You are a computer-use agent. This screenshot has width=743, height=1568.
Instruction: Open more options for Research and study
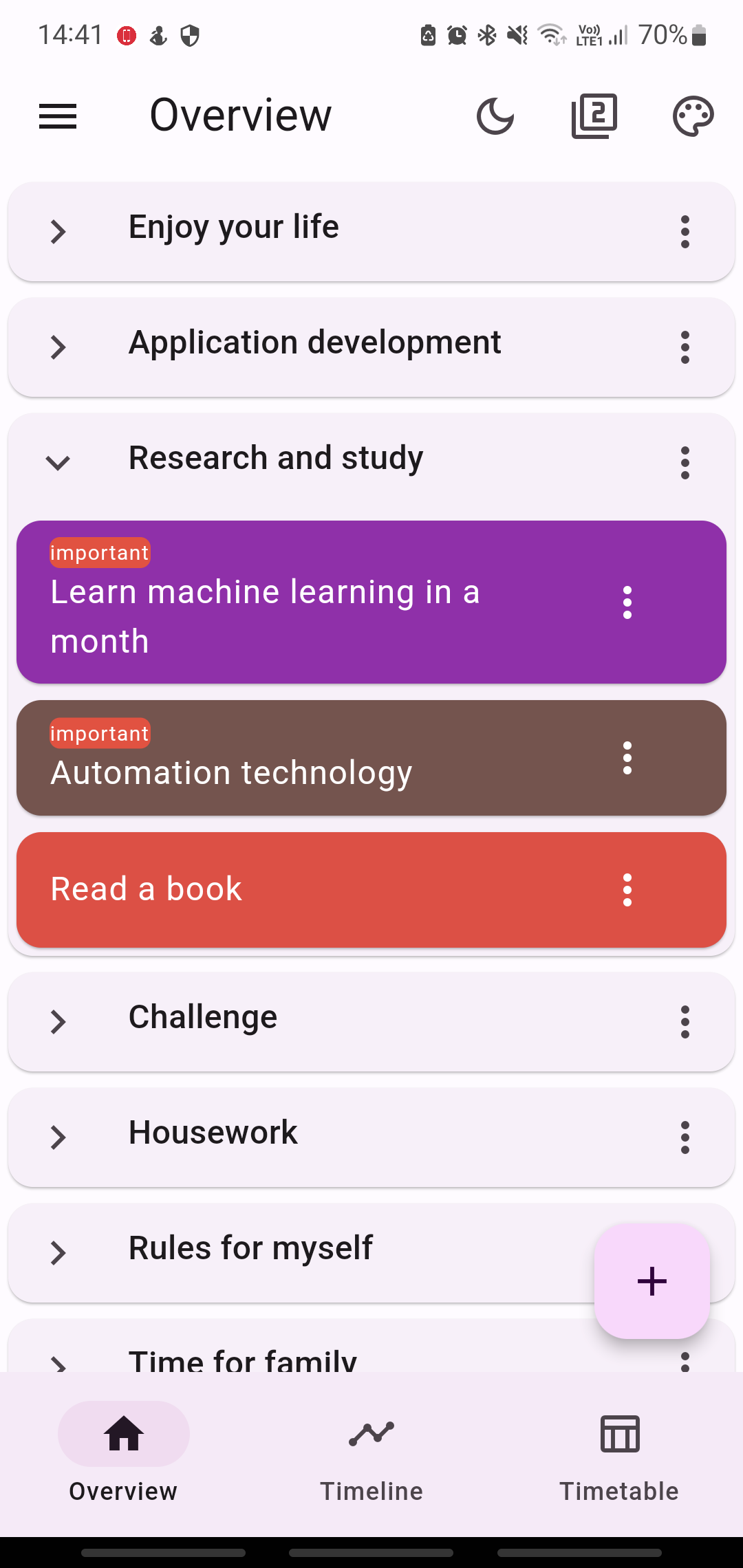685,463
